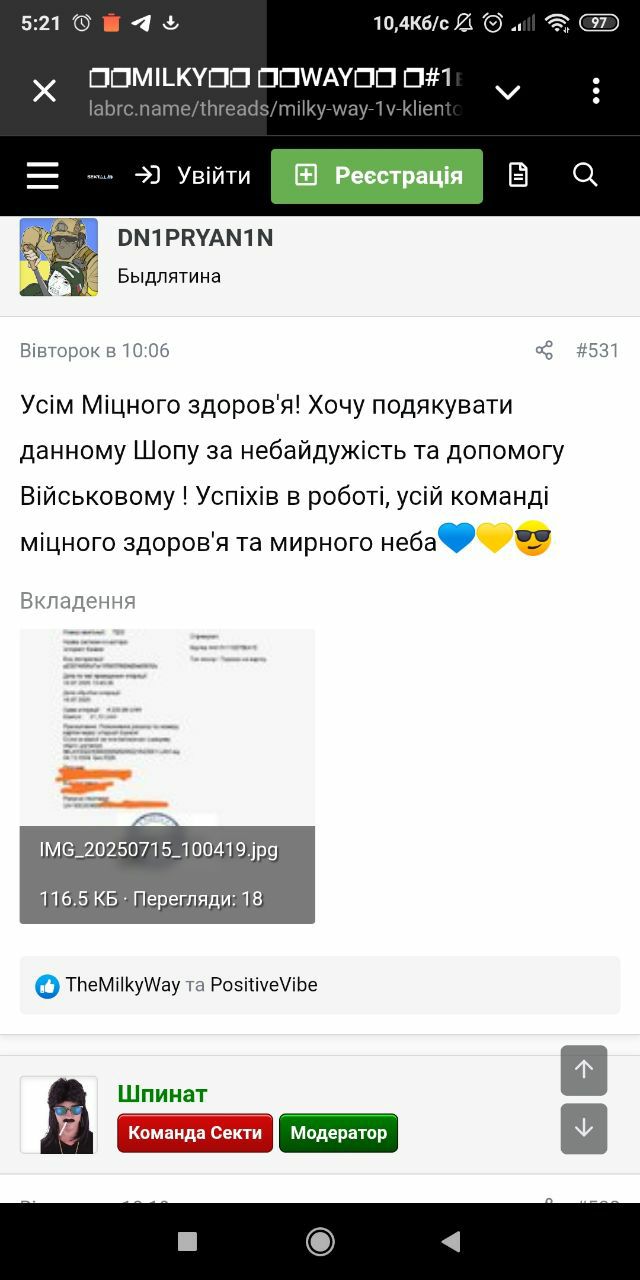Open DN1PRYAN1N's profile name
640x1280 pixels.
195,238
